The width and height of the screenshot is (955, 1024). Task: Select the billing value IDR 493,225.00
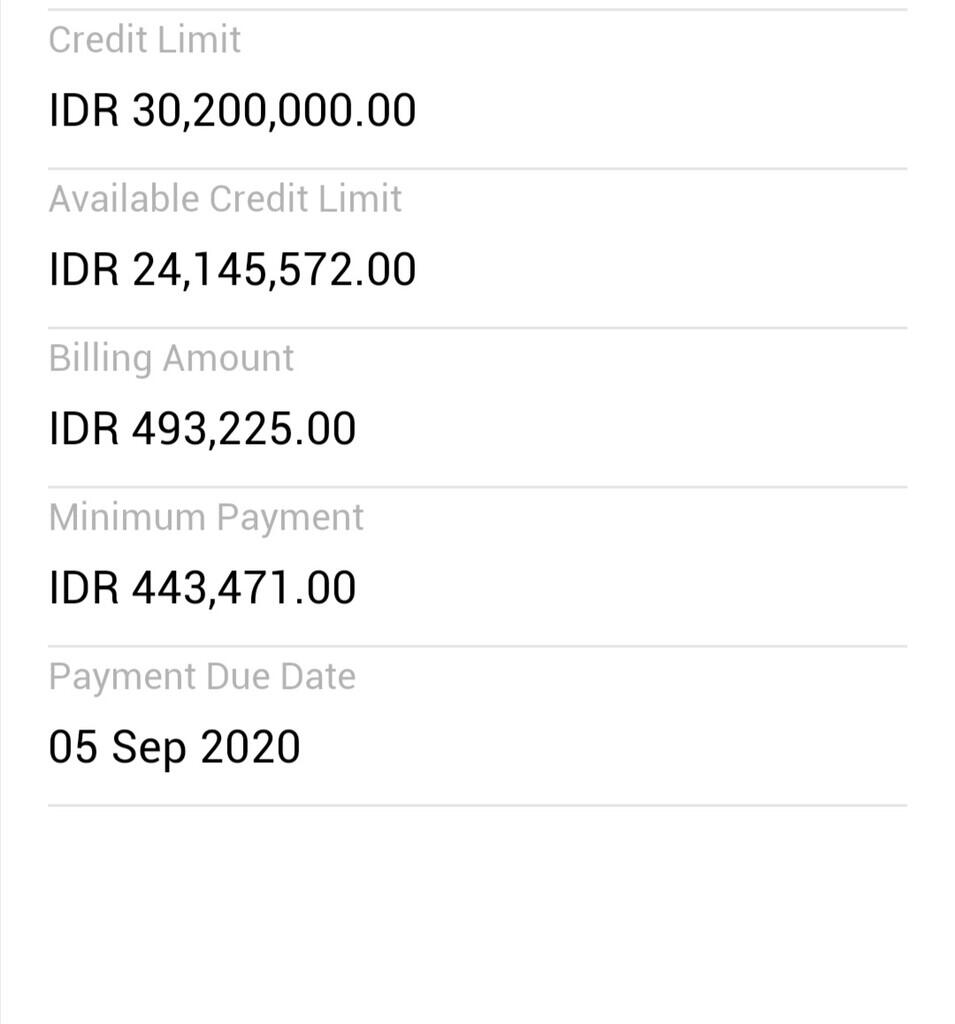[203, 427]
